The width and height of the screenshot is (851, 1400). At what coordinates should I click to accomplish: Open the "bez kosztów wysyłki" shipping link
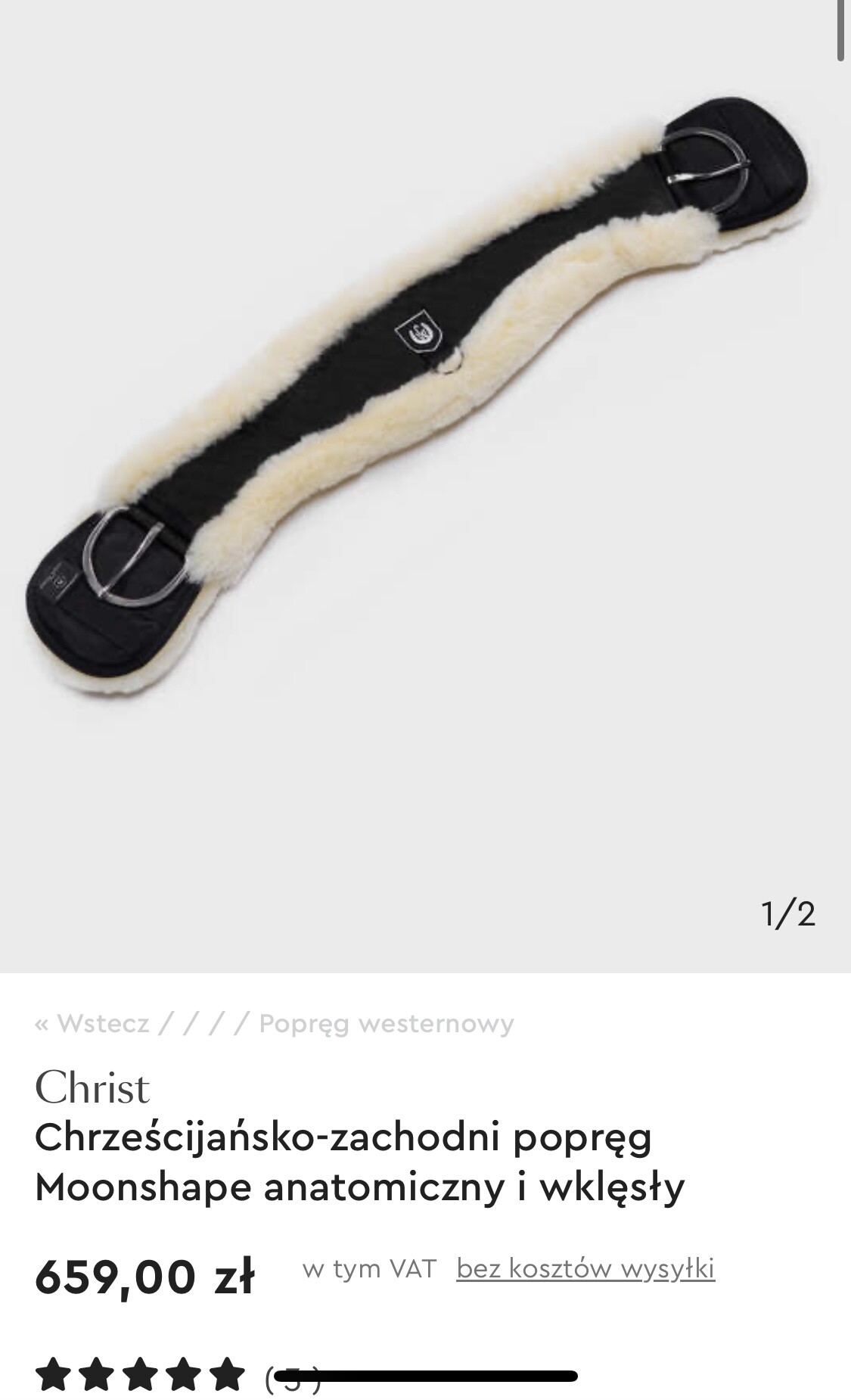tap(585, 1268)
